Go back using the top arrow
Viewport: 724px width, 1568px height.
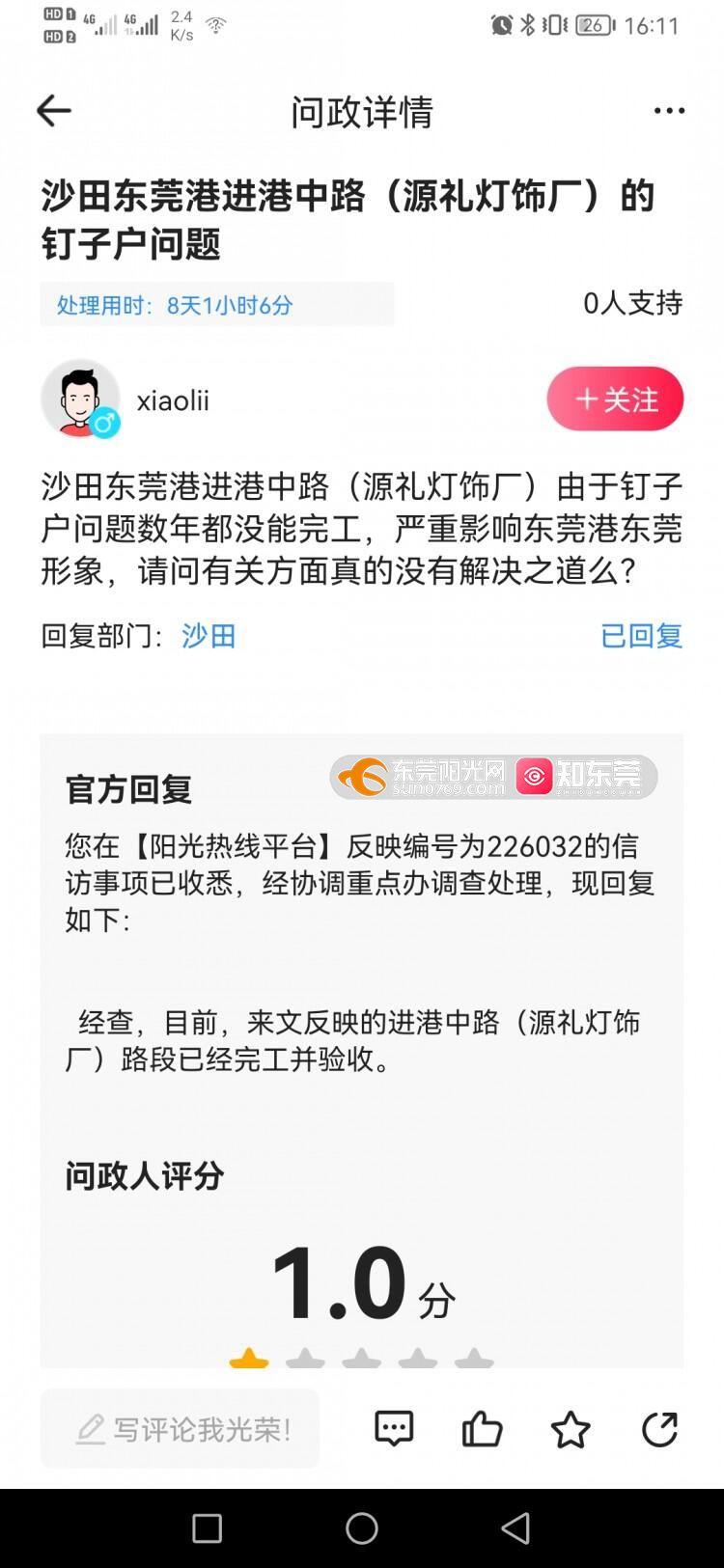(54, 111)
